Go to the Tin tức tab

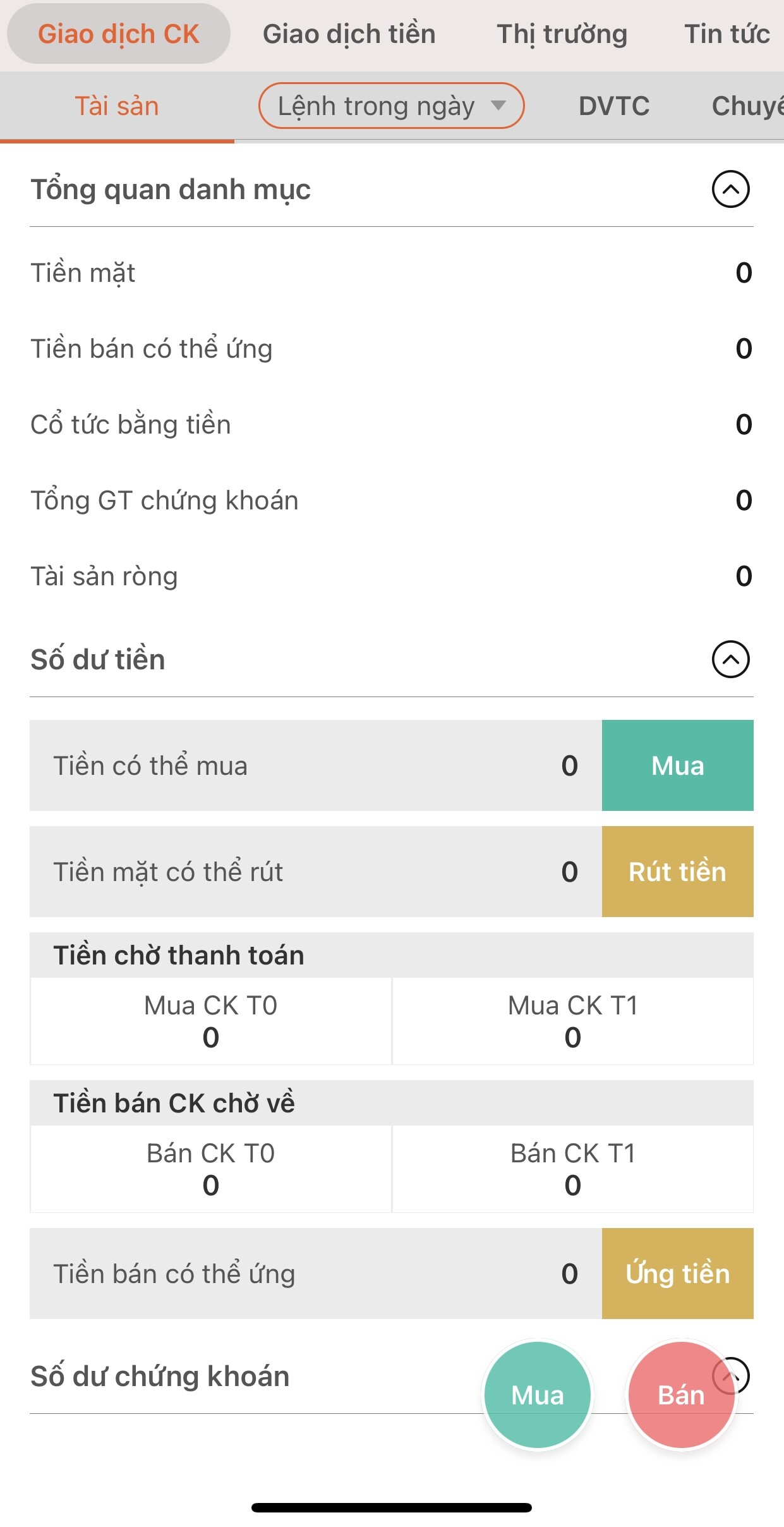click(x=727, y=34)
